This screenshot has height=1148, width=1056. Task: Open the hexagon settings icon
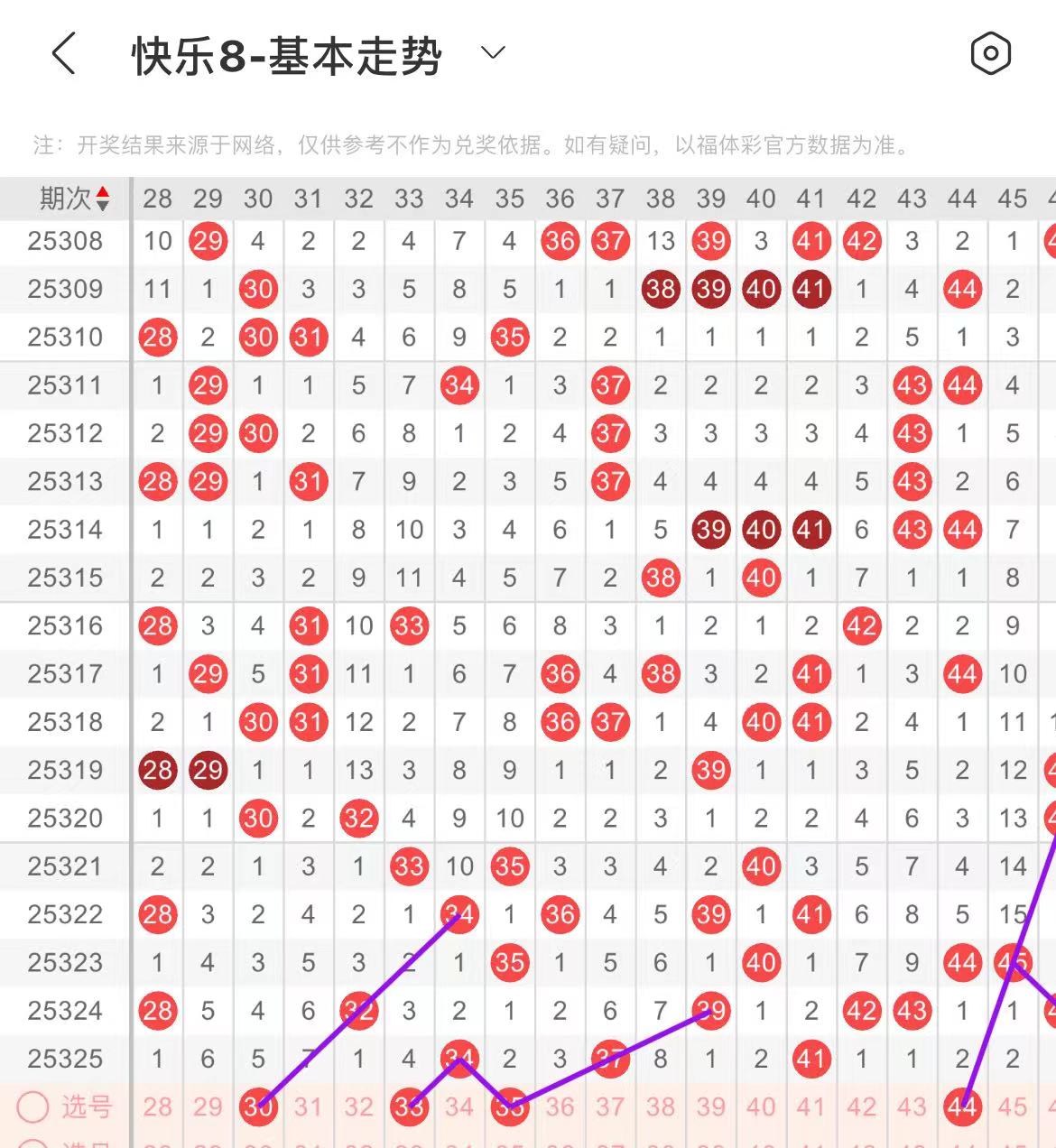(x=990, y=54)
